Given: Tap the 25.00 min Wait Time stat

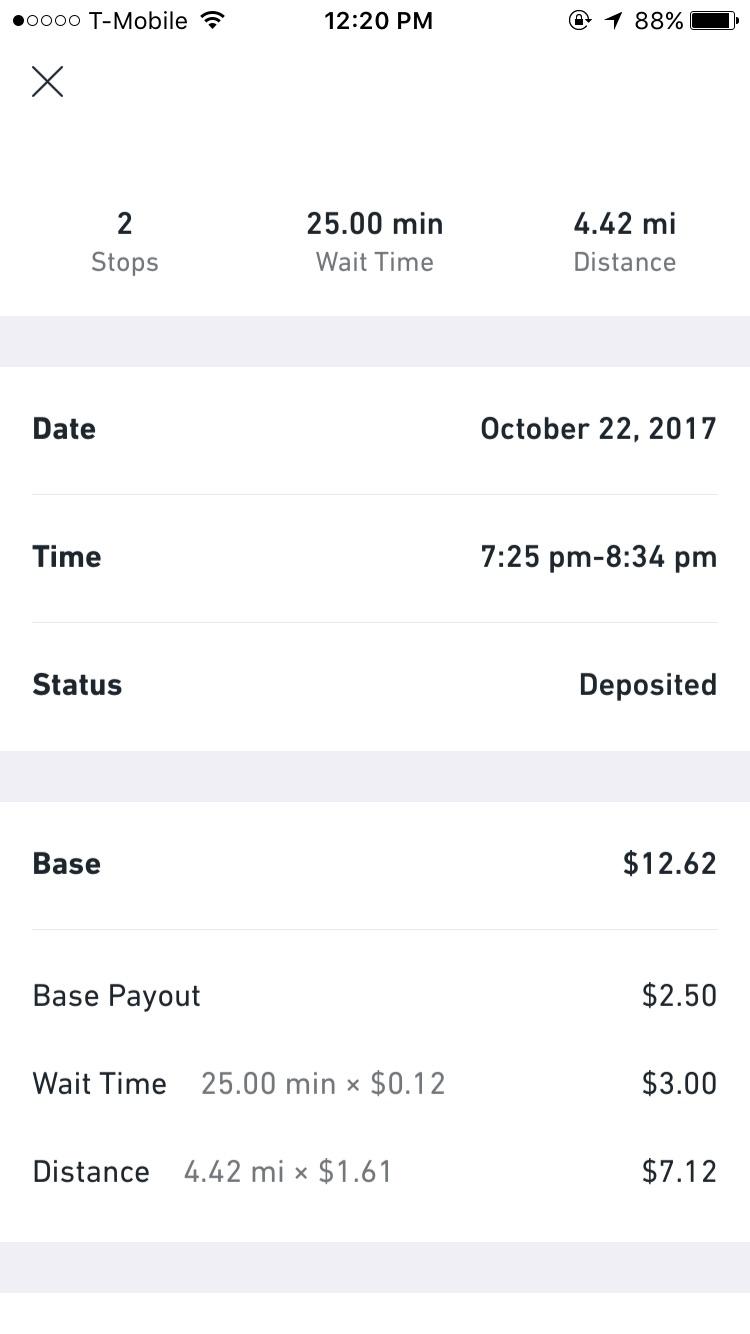Looking at the screenshot, I should [374, 240].
